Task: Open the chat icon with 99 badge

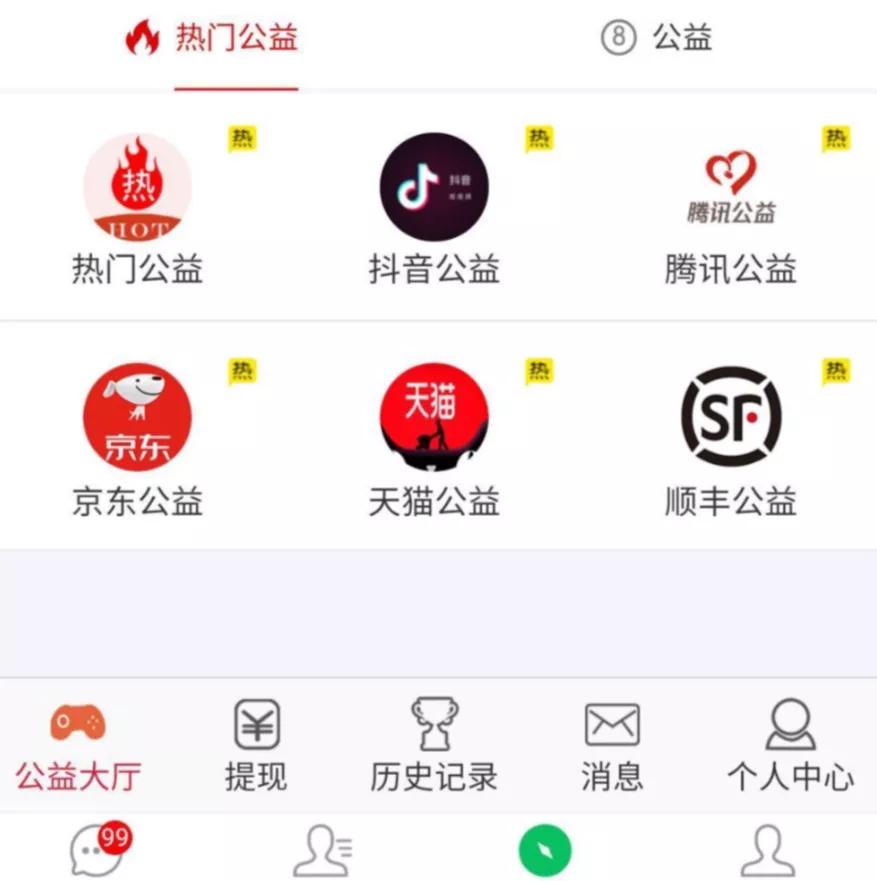Action: point(95,850)
